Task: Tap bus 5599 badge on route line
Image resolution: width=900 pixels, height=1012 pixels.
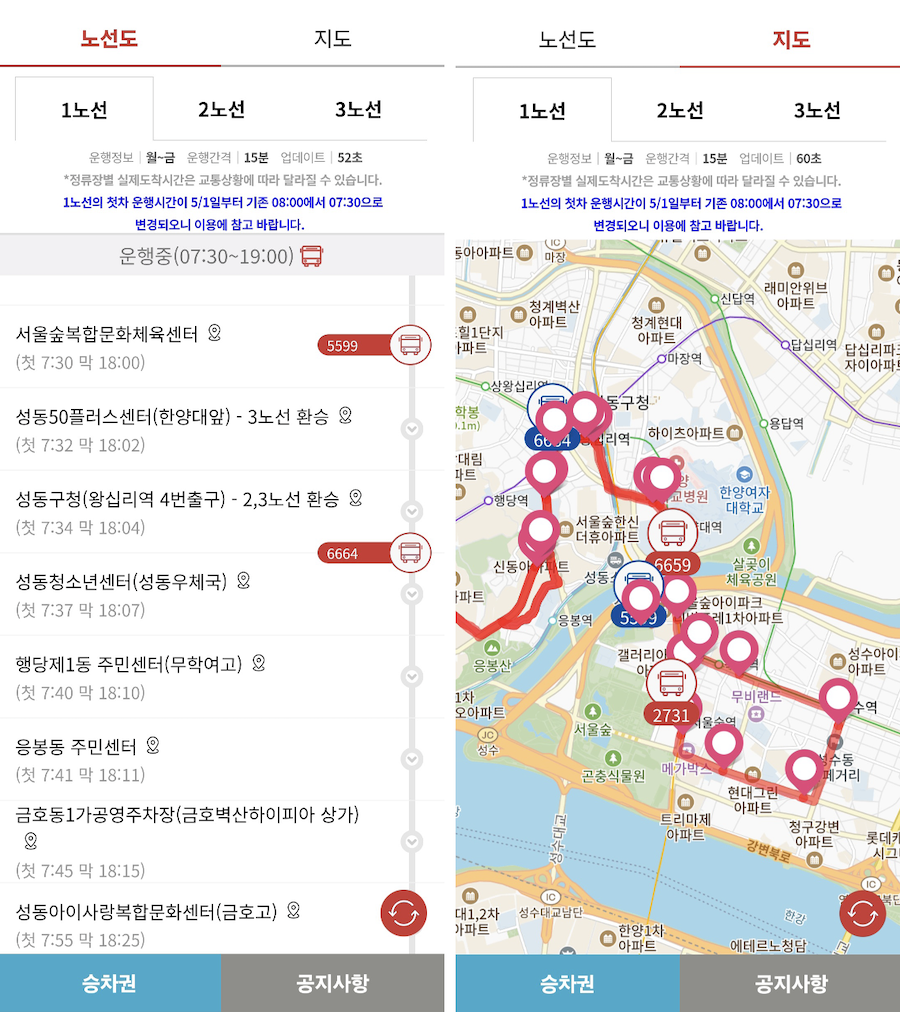Action: (x=374, y=346)
